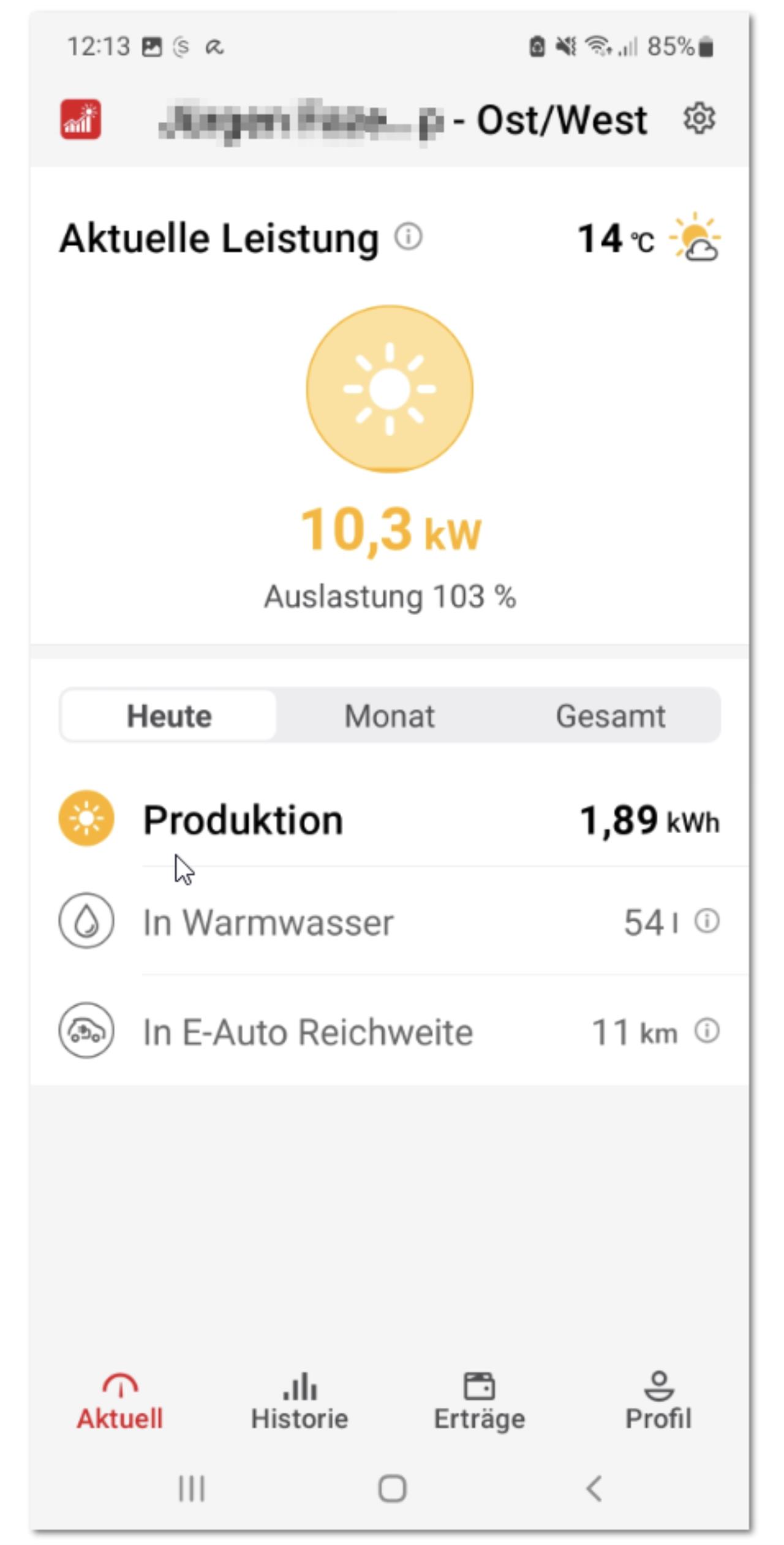Switch to the Gesamt segment
This screenshot has height=1545, width=784.
[x=610, y=716]
